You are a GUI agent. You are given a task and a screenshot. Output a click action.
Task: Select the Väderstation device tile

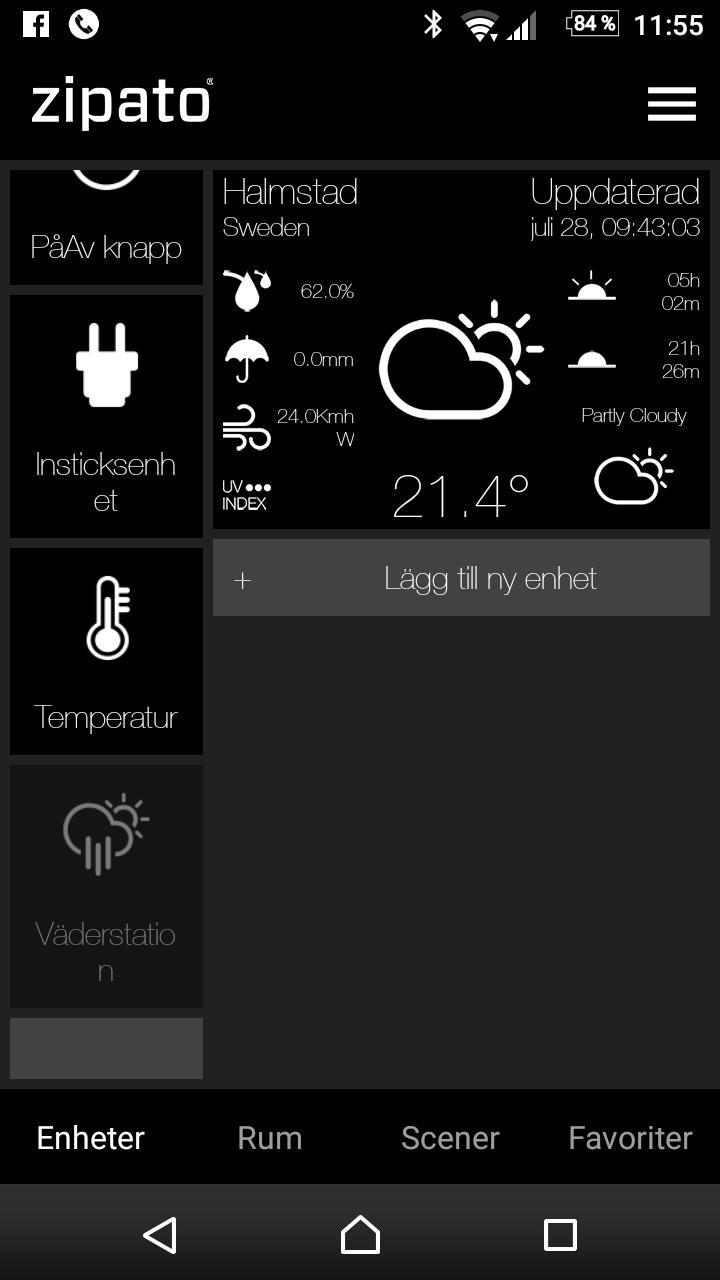(106, 885)
